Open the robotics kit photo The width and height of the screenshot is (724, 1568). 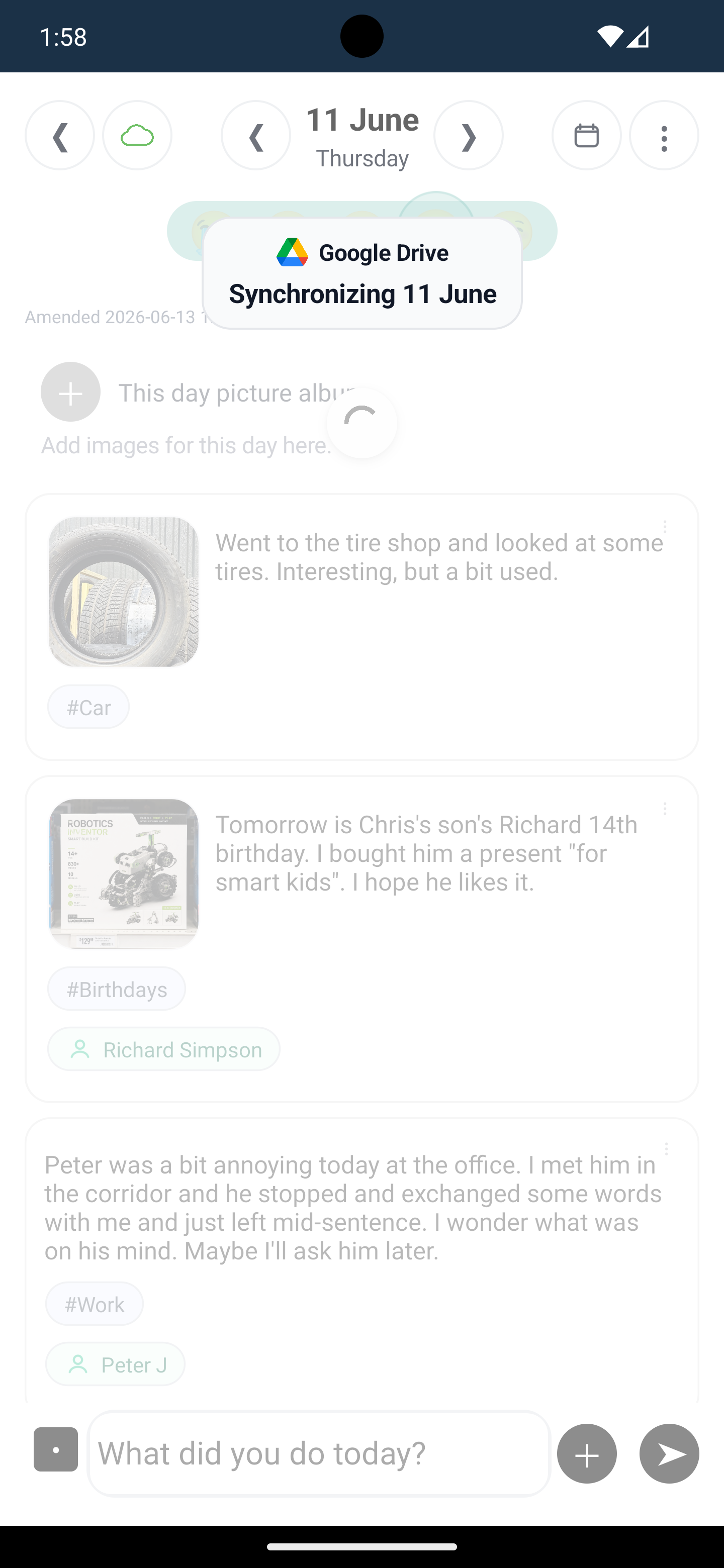[124, 873]
